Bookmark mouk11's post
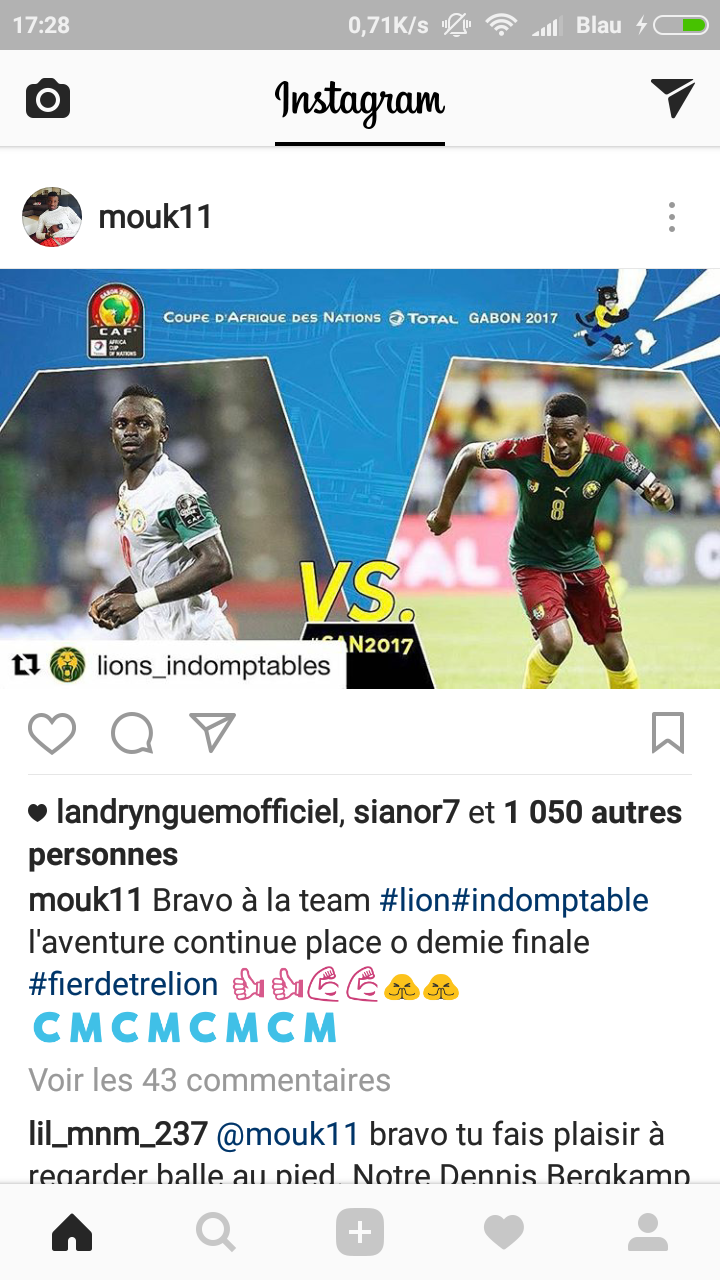This screenshot has height=1280, width=720. pyautogui.click(x=667, y=733)
